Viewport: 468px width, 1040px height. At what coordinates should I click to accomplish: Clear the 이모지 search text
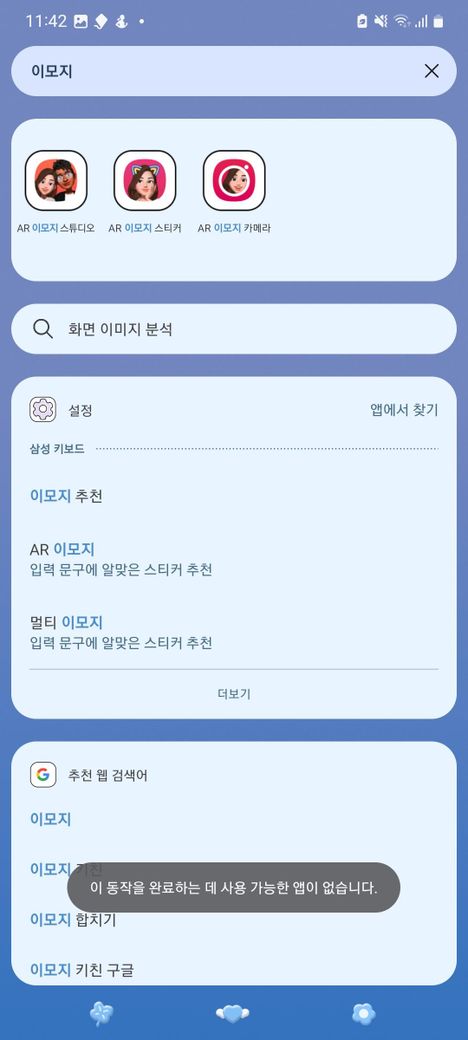point(432,71)
